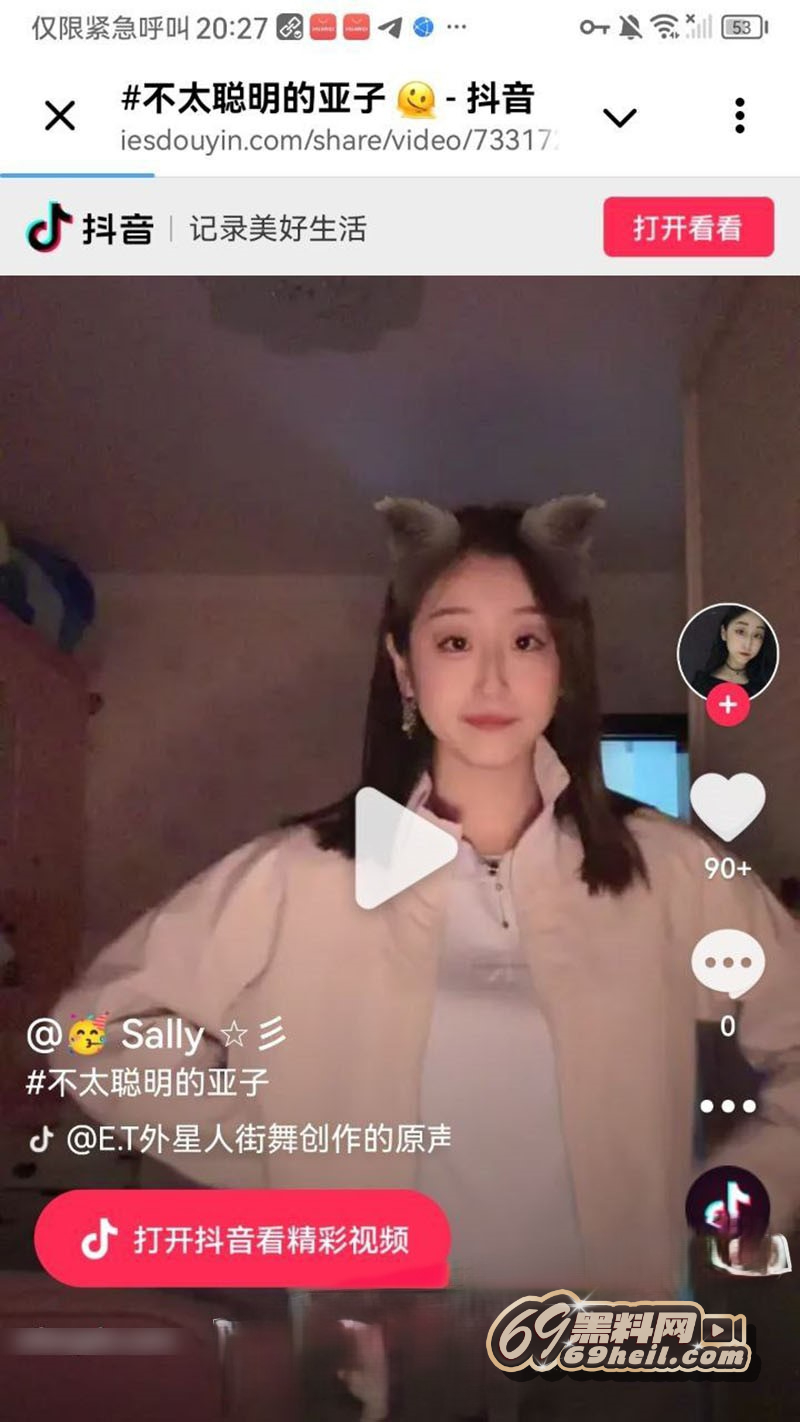800x1422 pixels.
Task: Open the browser overflow menu
Action: coord(739,116)
